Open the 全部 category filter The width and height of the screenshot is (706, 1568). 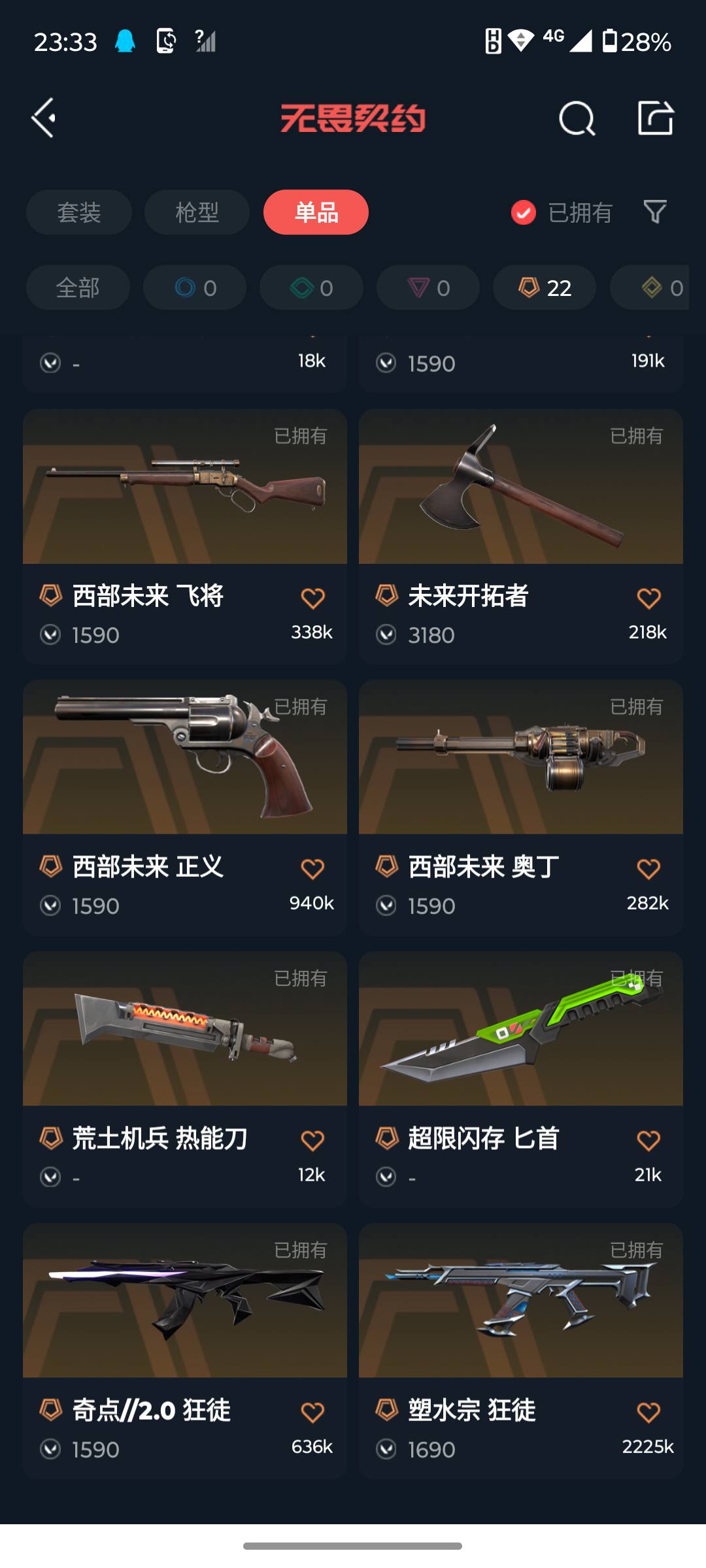(x=77, y=287)
